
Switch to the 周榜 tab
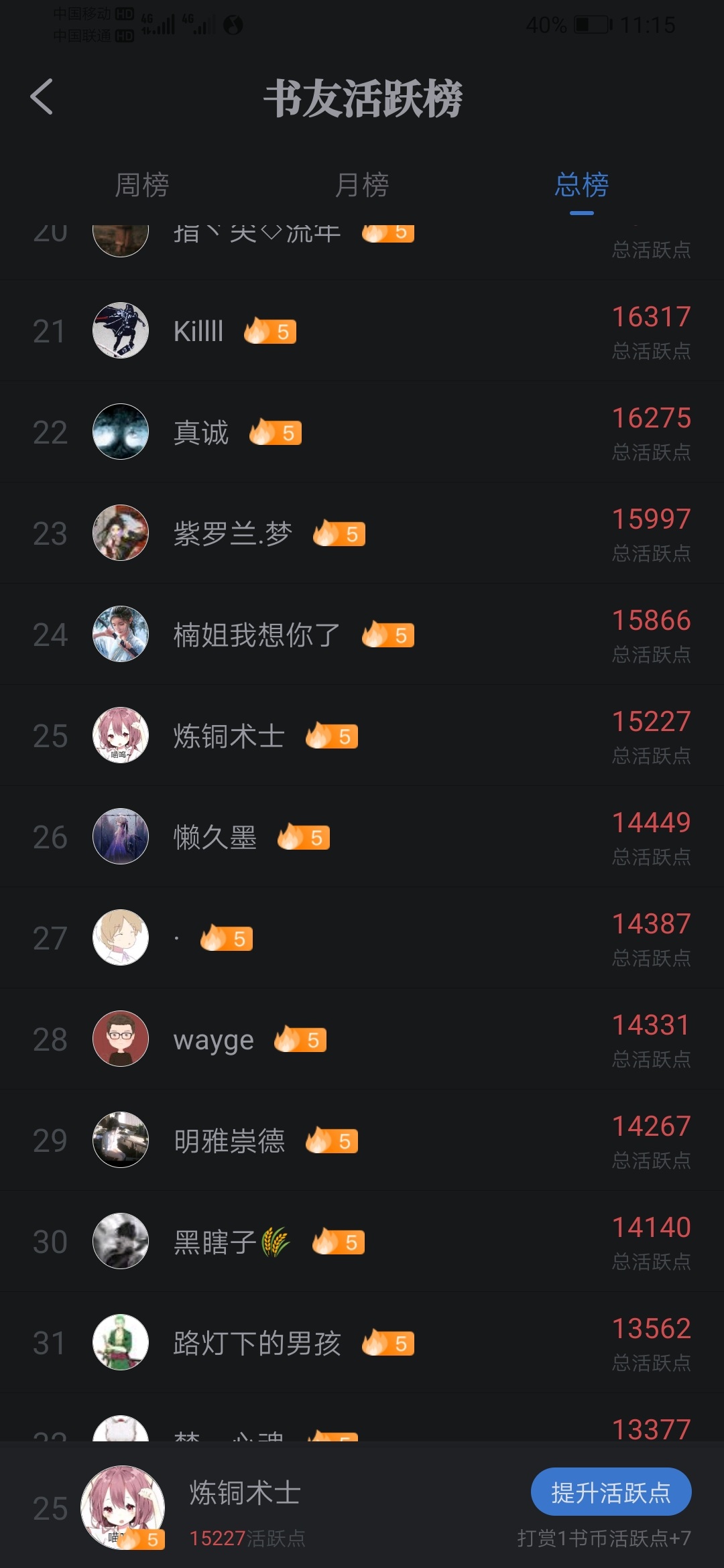[142, 185]
